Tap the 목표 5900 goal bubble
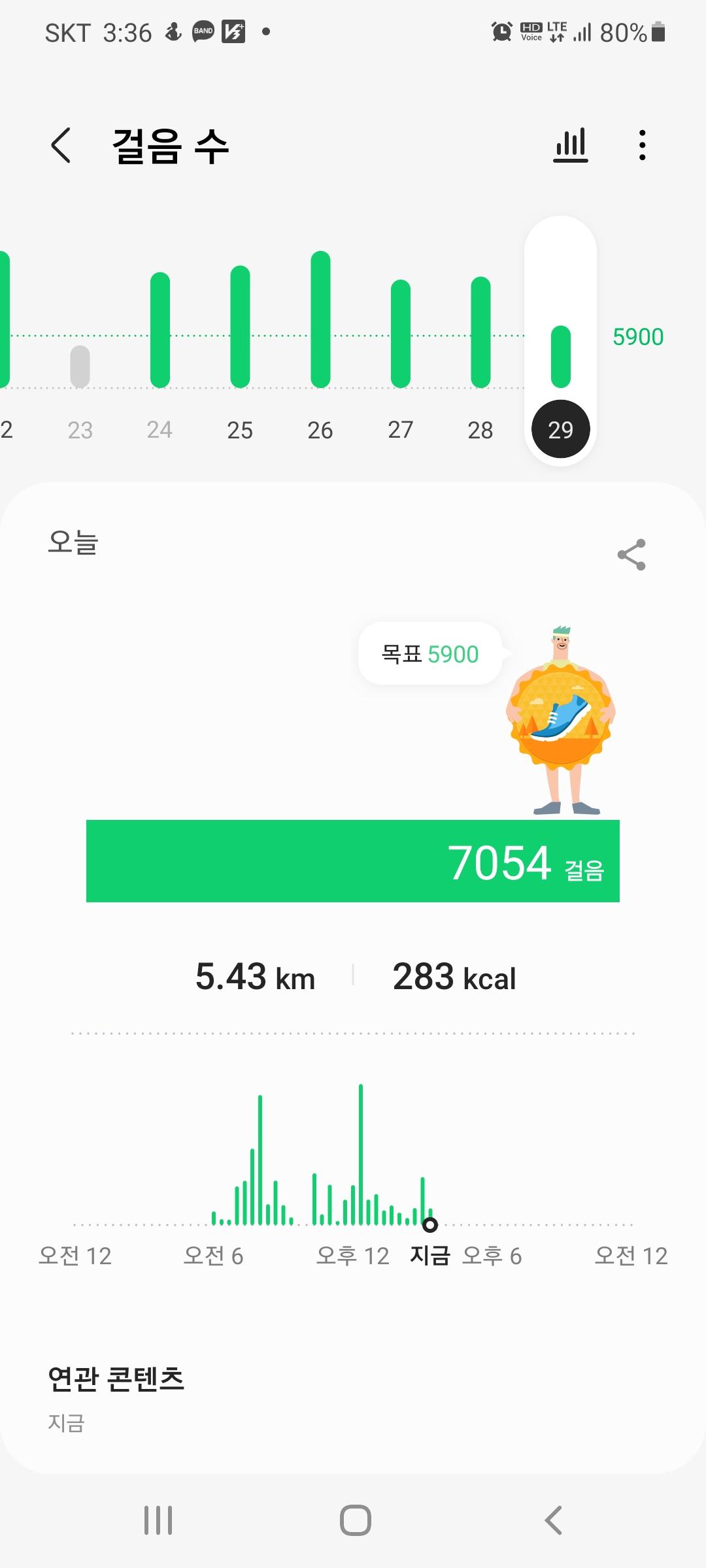706x1568 pixels. [x=430, y=653]
